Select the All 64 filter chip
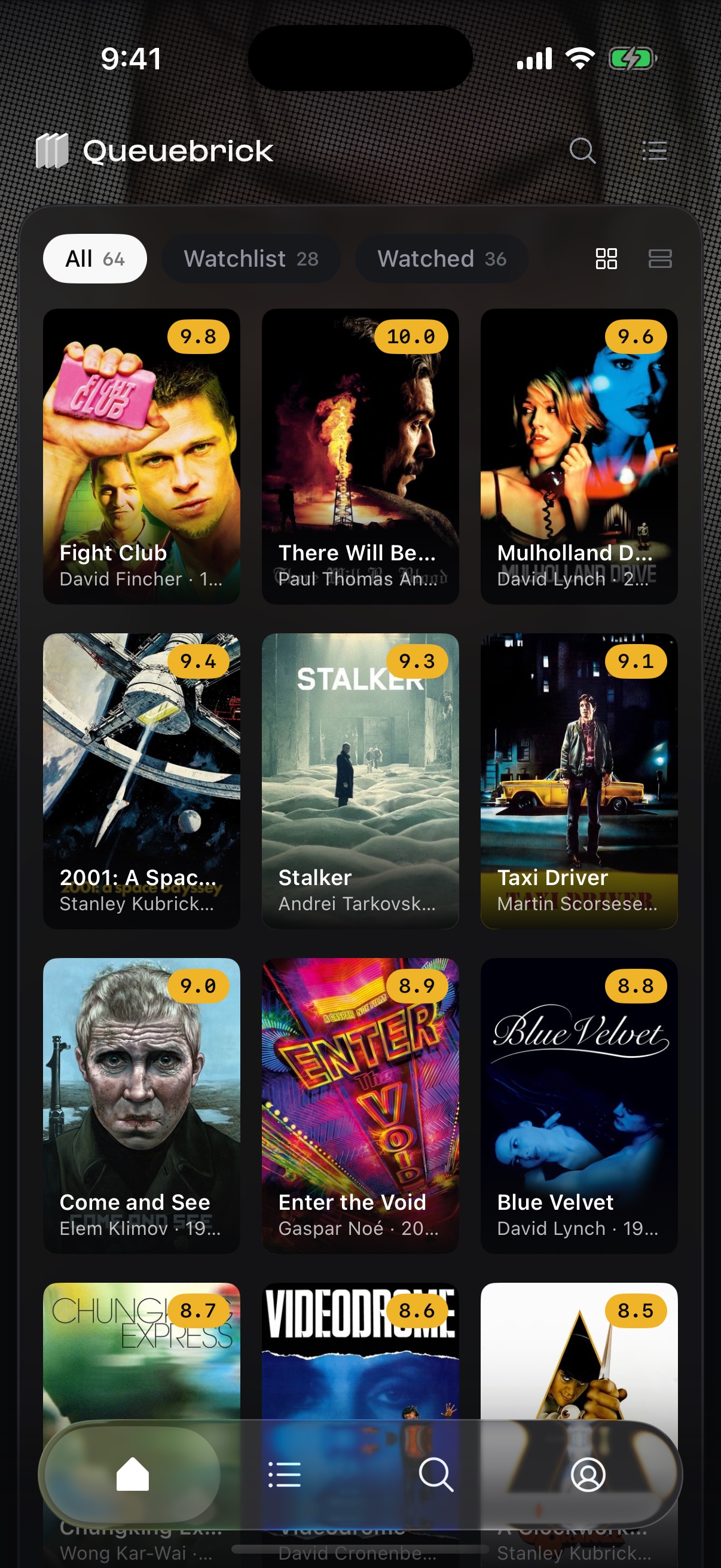The height and width of the screenshot is (1568, 721). tap(95, 259)
